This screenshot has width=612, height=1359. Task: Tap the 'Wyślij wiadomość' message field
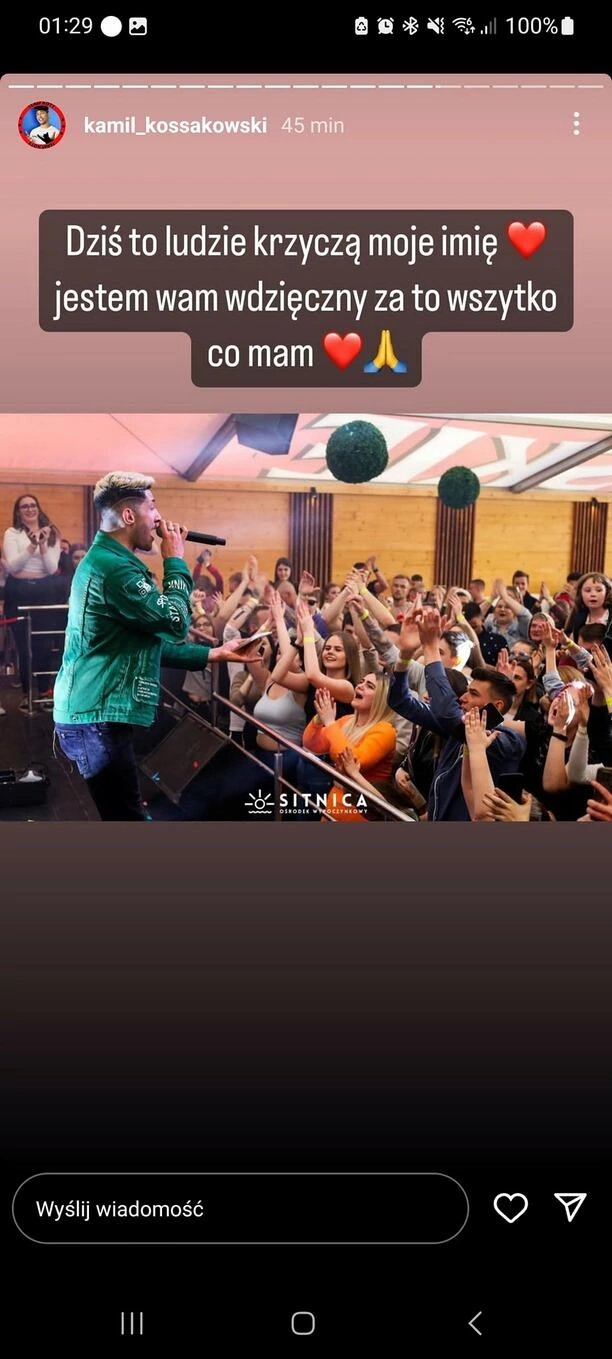pyautogui.click(x=240, y=1208)
